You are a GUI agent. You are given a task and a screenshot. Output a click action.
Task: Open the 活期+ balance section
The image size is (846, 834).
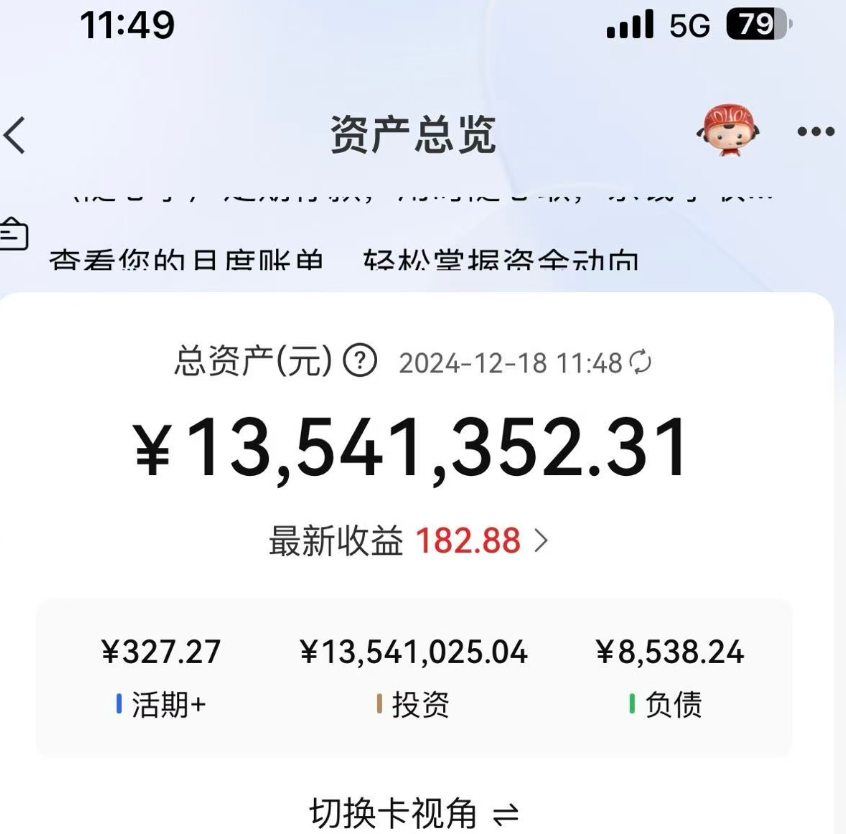pyautogui.click(x=161, y=677)
